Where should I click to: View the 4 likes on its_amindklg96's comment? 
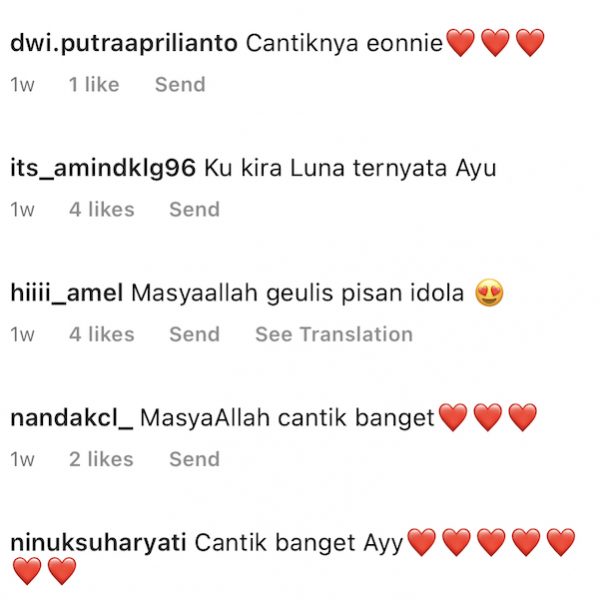102,210
